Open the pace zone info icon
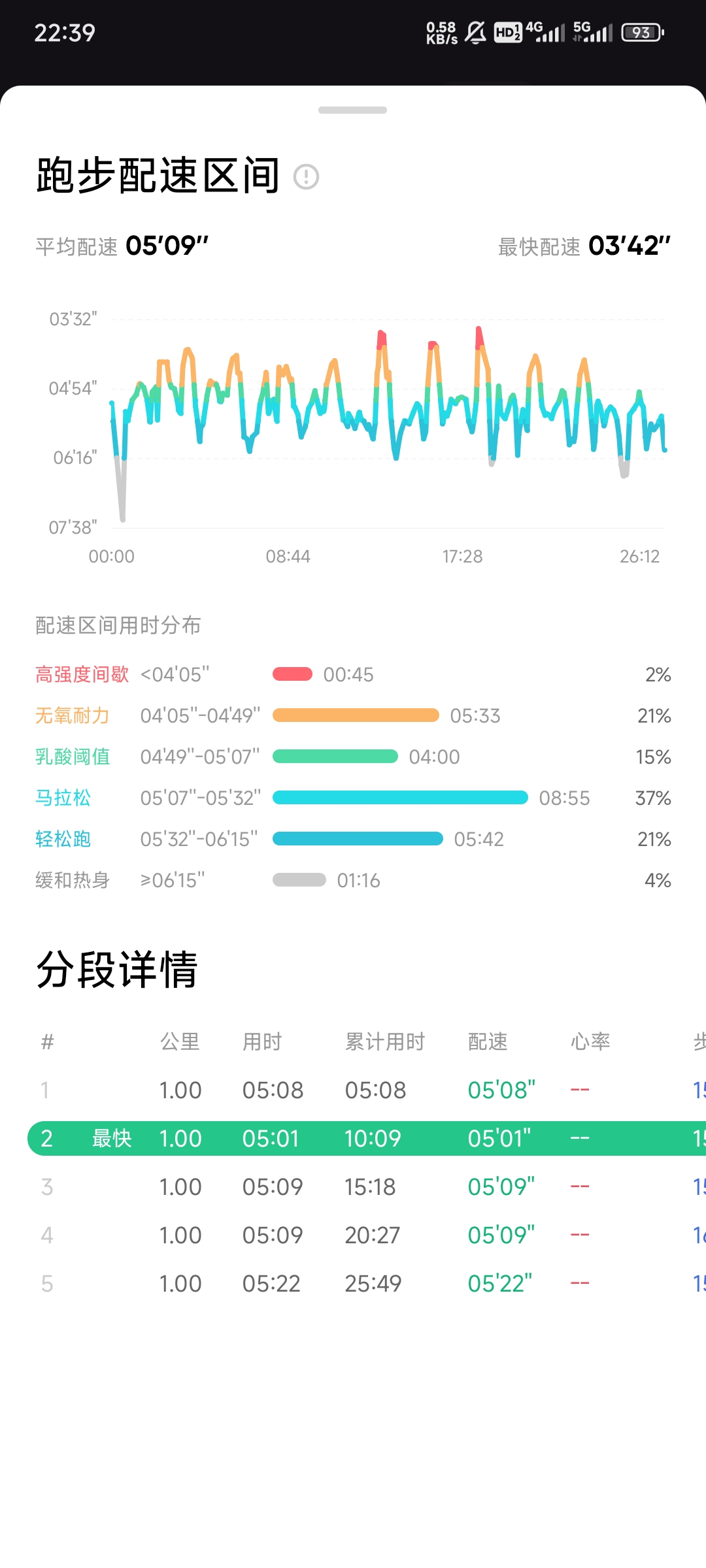 pos(306,176)
